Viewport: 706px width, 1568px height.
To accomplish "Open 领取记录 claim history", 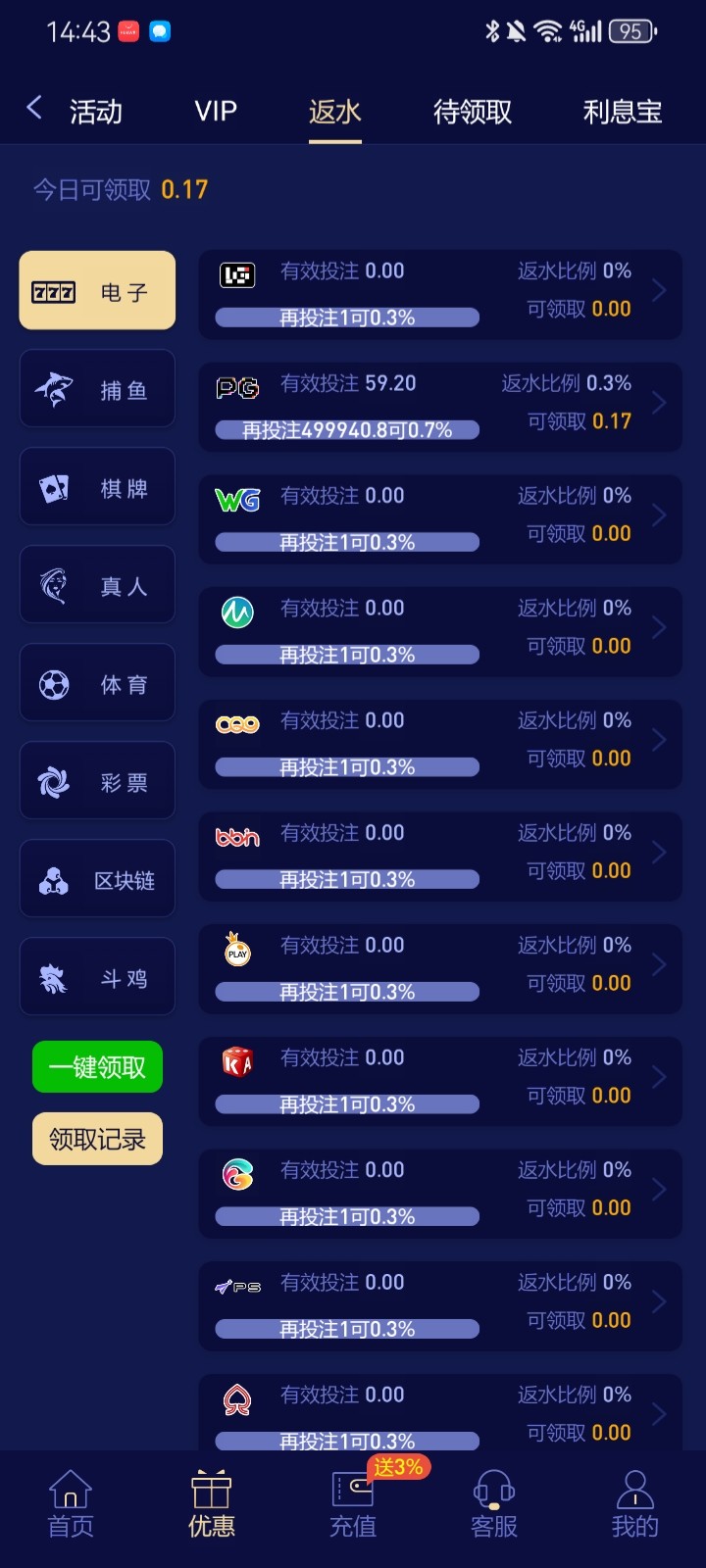I will click(97, 1139).
